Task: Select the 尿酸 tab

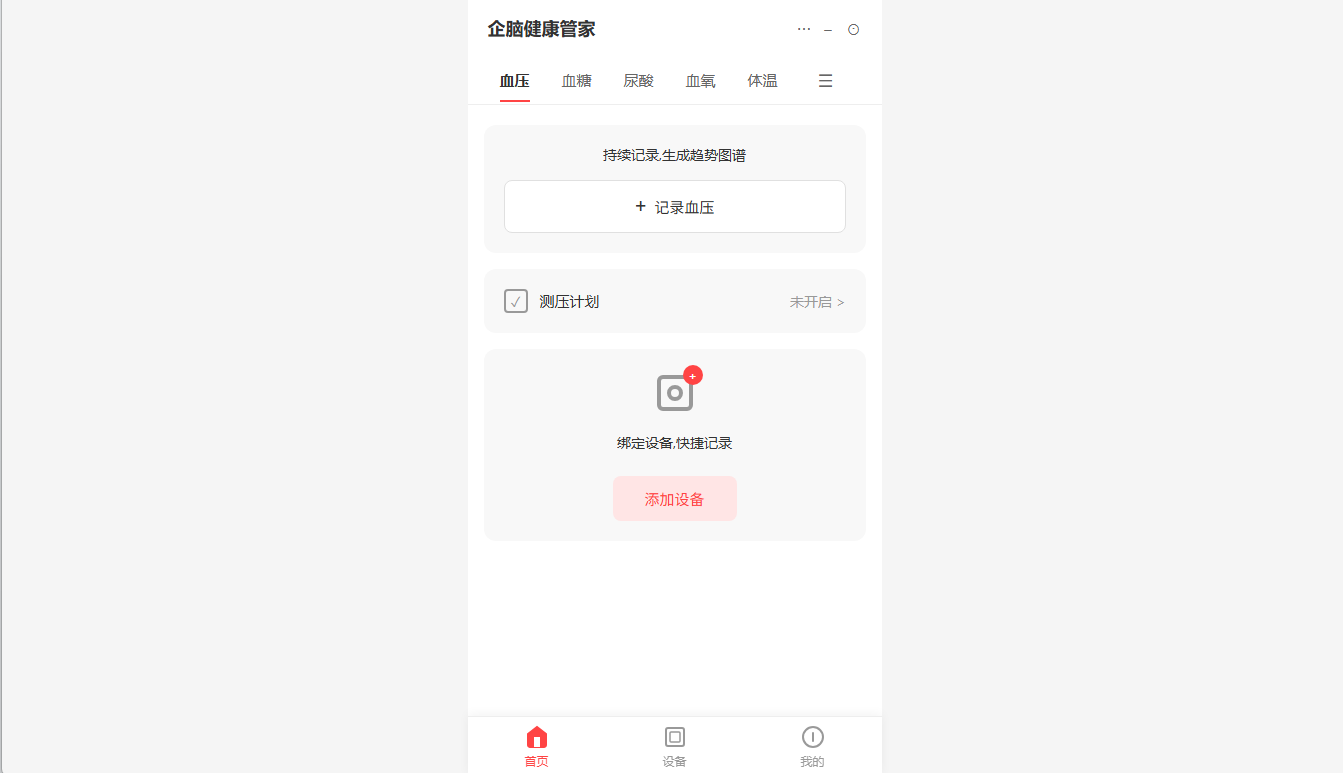Action: pyautogui.click(x=638, y=81)
